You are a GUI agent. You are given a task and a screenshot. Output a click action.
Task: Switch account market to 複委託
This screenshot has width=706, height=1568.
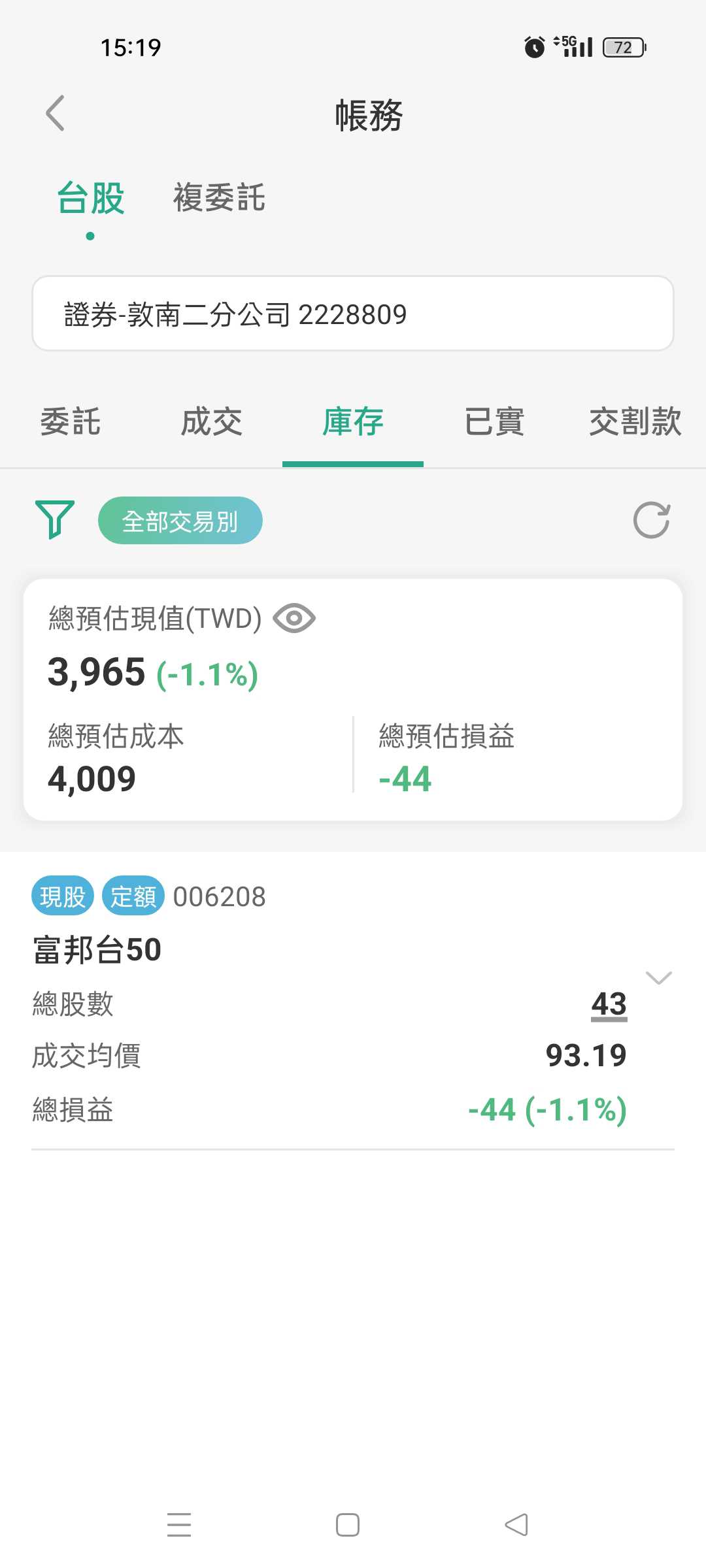point(219,198)
